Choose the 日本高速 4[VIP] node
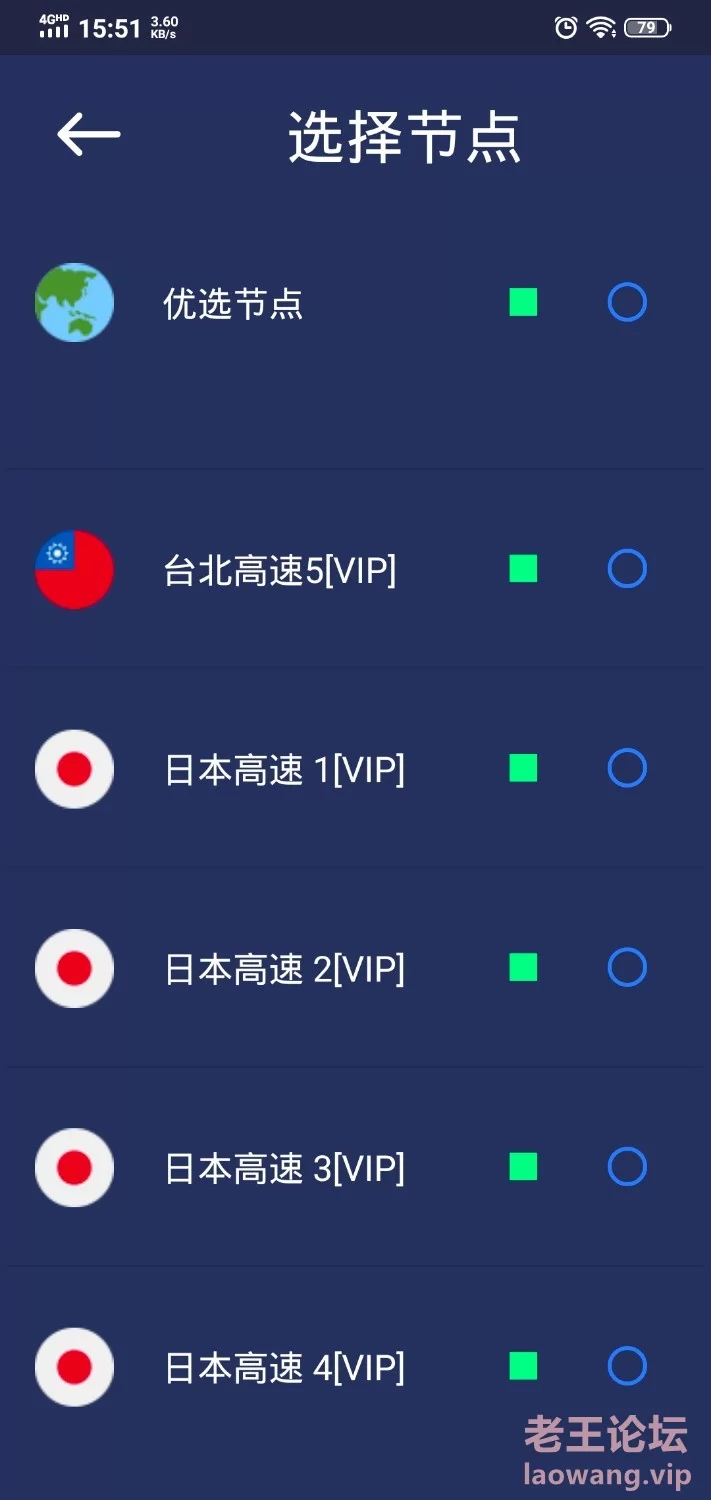The height and width of the screenshot is (1500, 711). point(627,1366)
